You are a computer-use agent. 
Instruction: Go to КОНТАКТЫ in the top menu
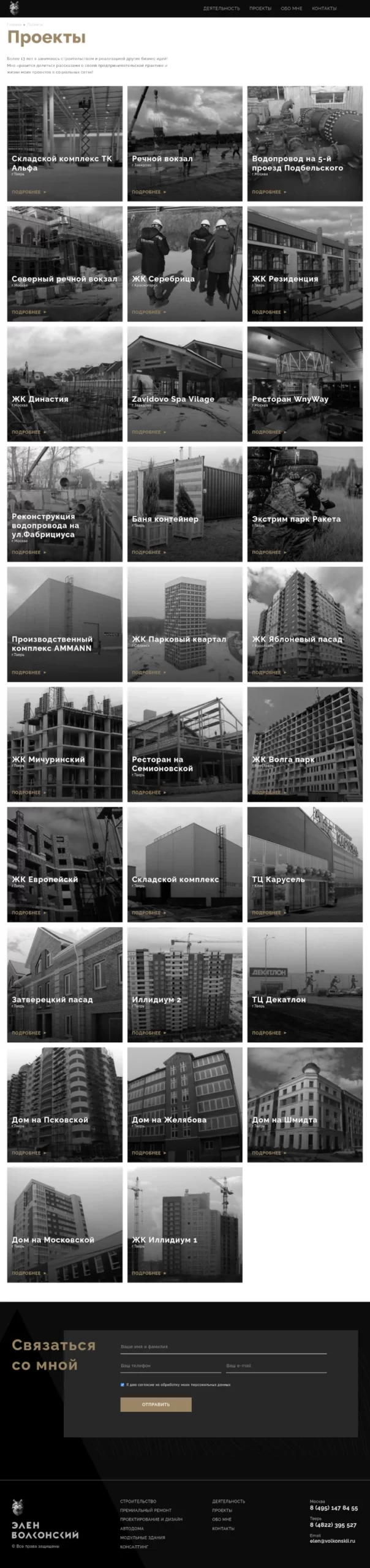[324, 9]
